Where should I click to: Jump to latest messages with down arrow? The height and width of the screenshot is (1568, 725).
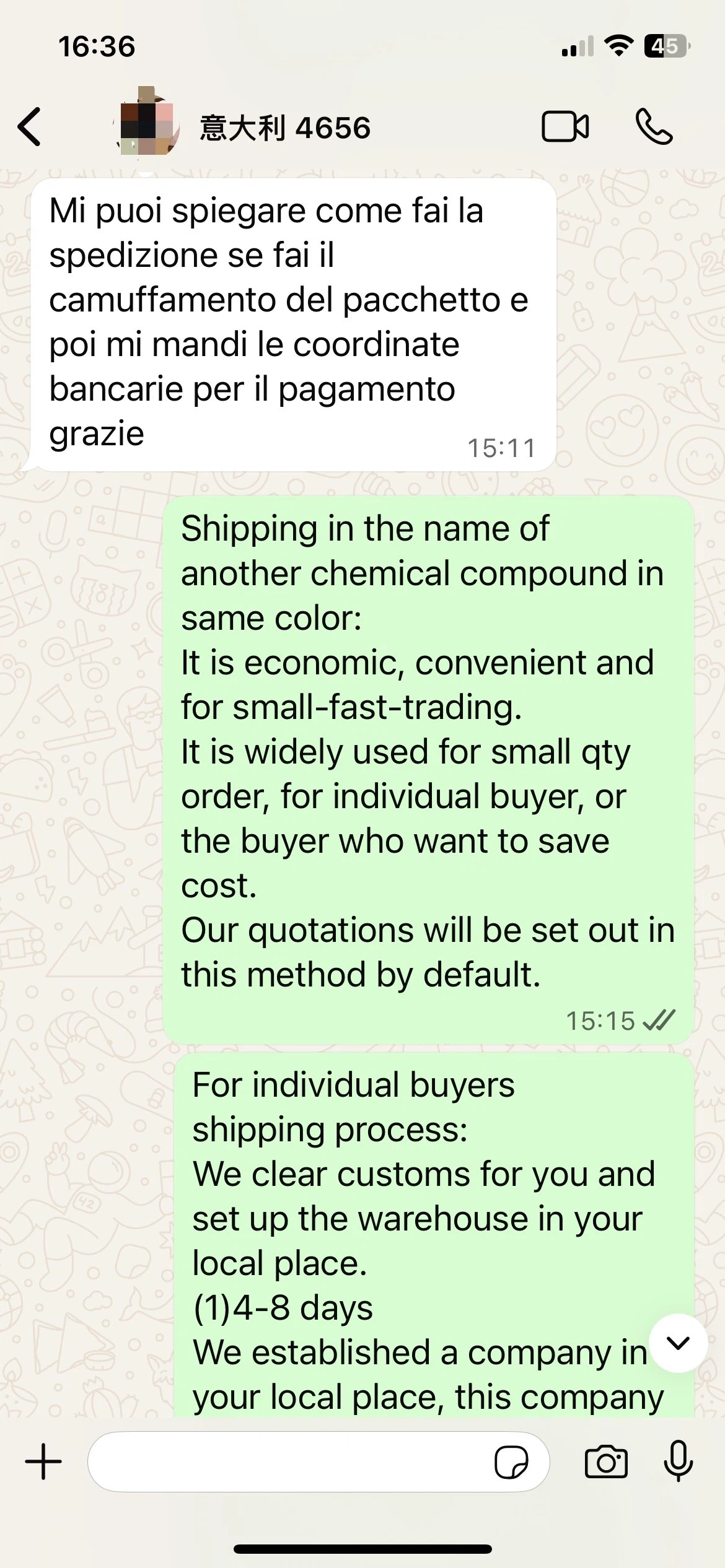tap(678, 1343)
